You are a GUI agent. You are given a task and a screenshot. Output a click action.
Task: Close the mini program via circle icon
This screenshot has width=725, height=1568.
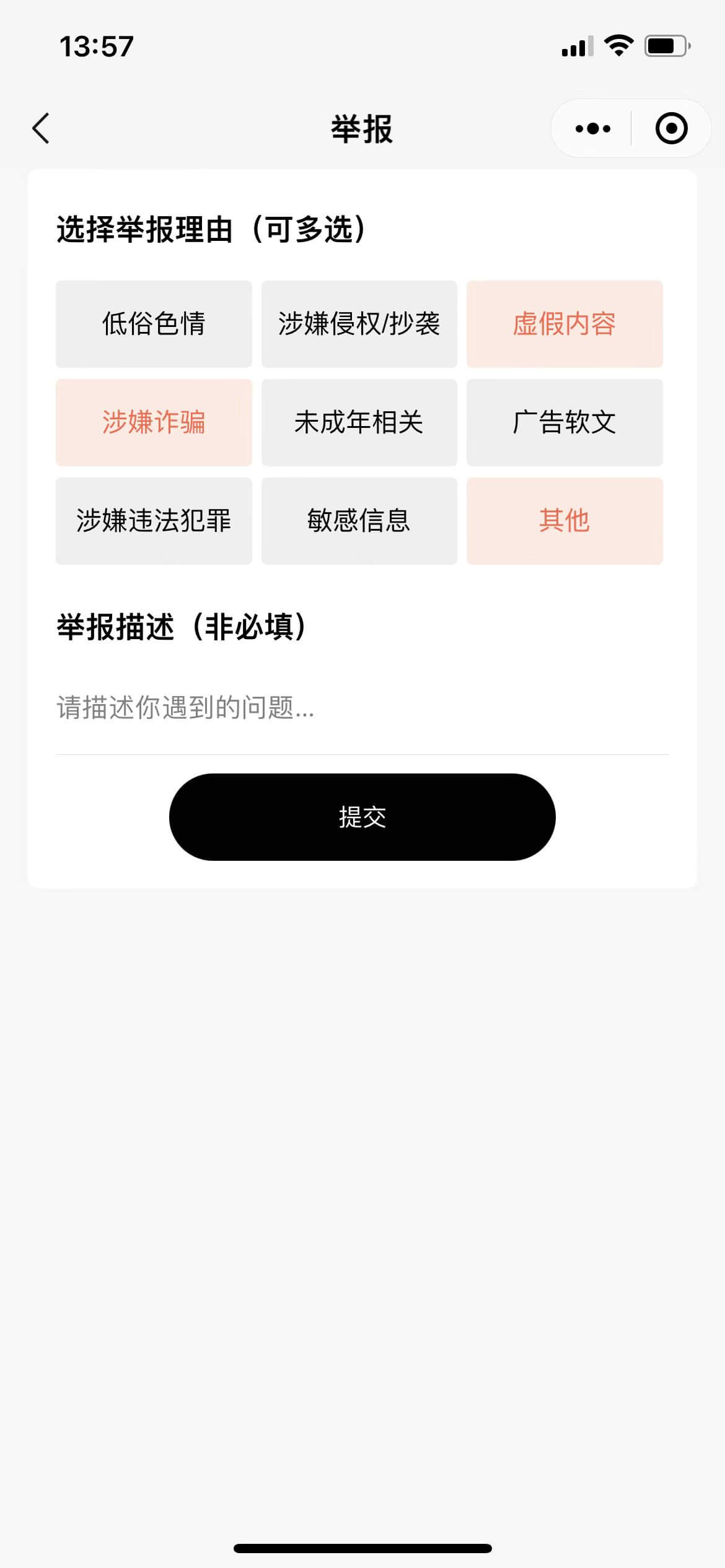671,129
